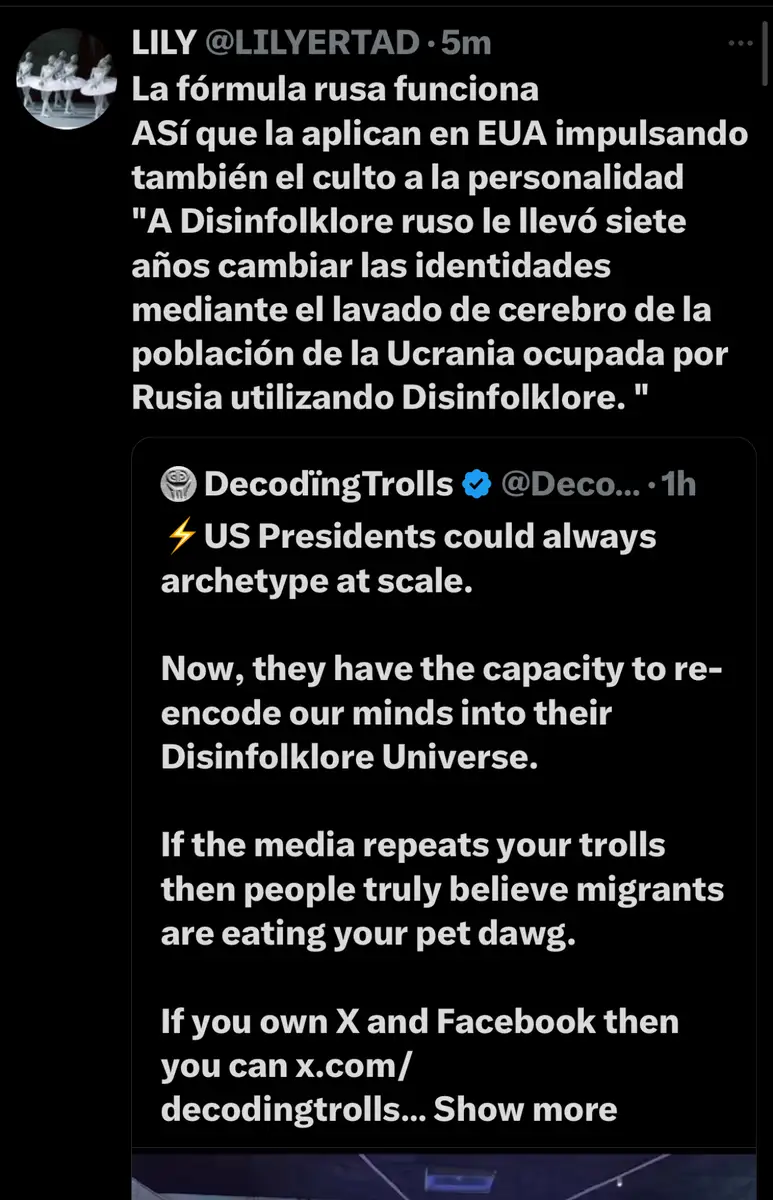773x1200 pixels.
Task: Open the DecodingTrolls avatar in the quote
Action: [178, 485]
